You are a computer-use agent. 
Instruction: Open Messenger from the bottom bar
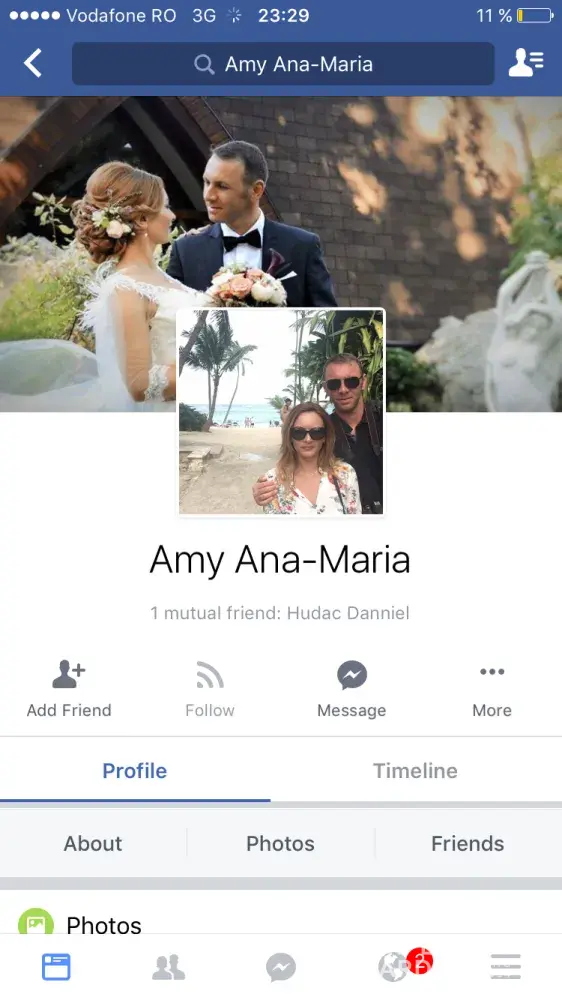coord(281,967)
